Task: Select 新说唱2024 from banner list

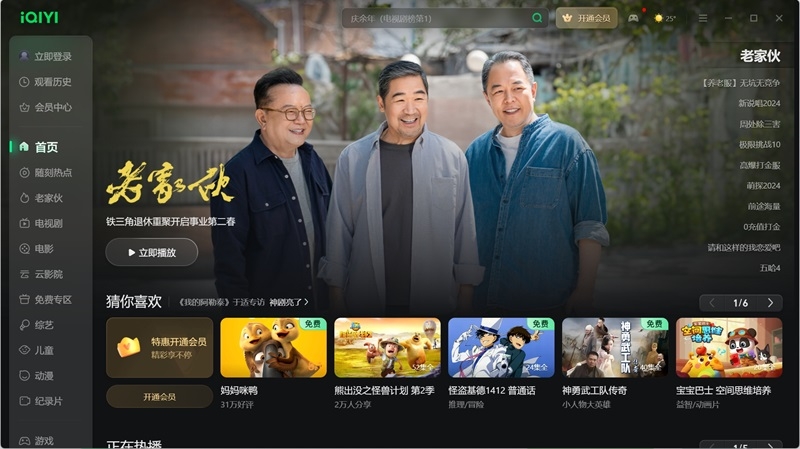Action: [x=759, y=103]
